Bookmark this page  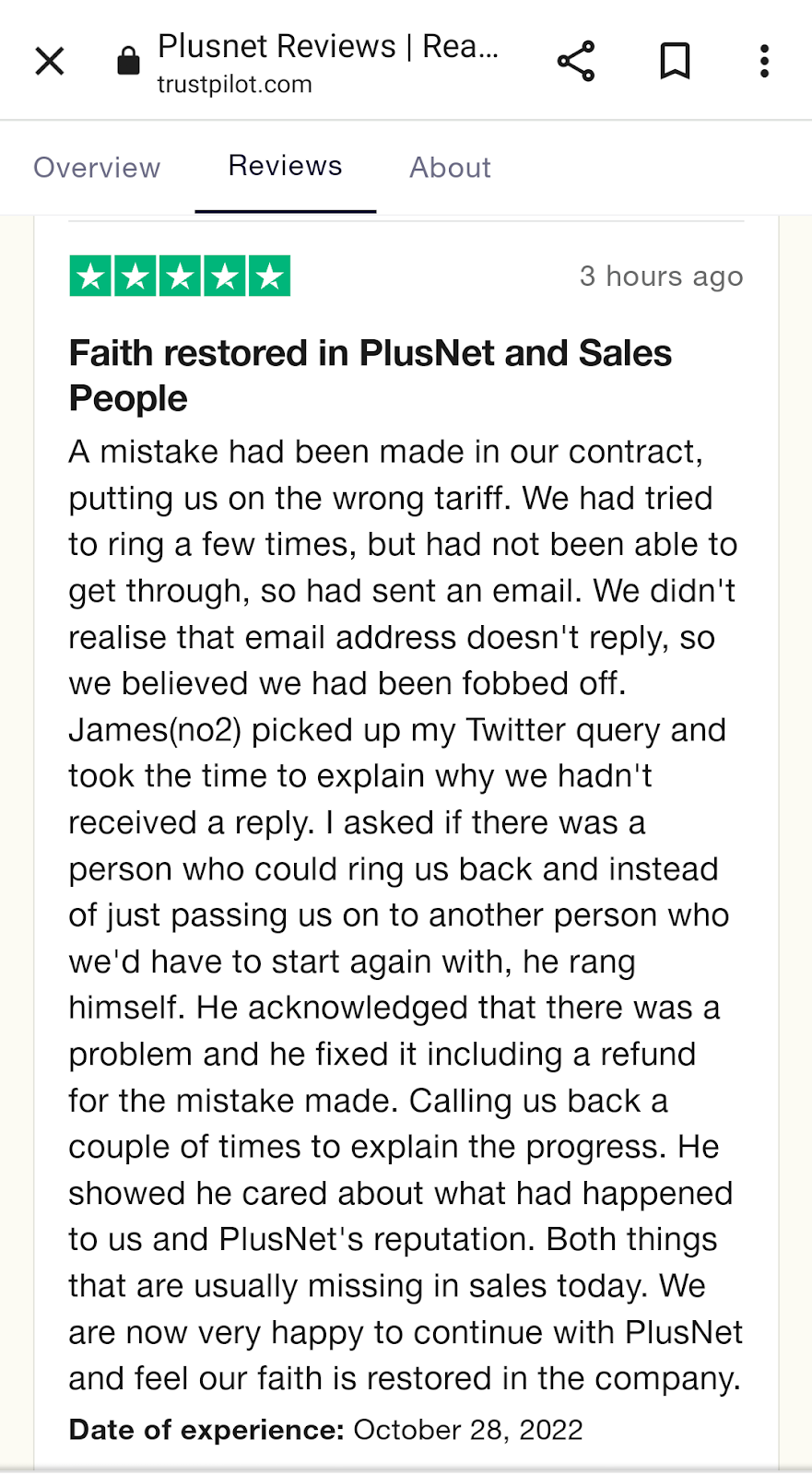pos(675,62)
